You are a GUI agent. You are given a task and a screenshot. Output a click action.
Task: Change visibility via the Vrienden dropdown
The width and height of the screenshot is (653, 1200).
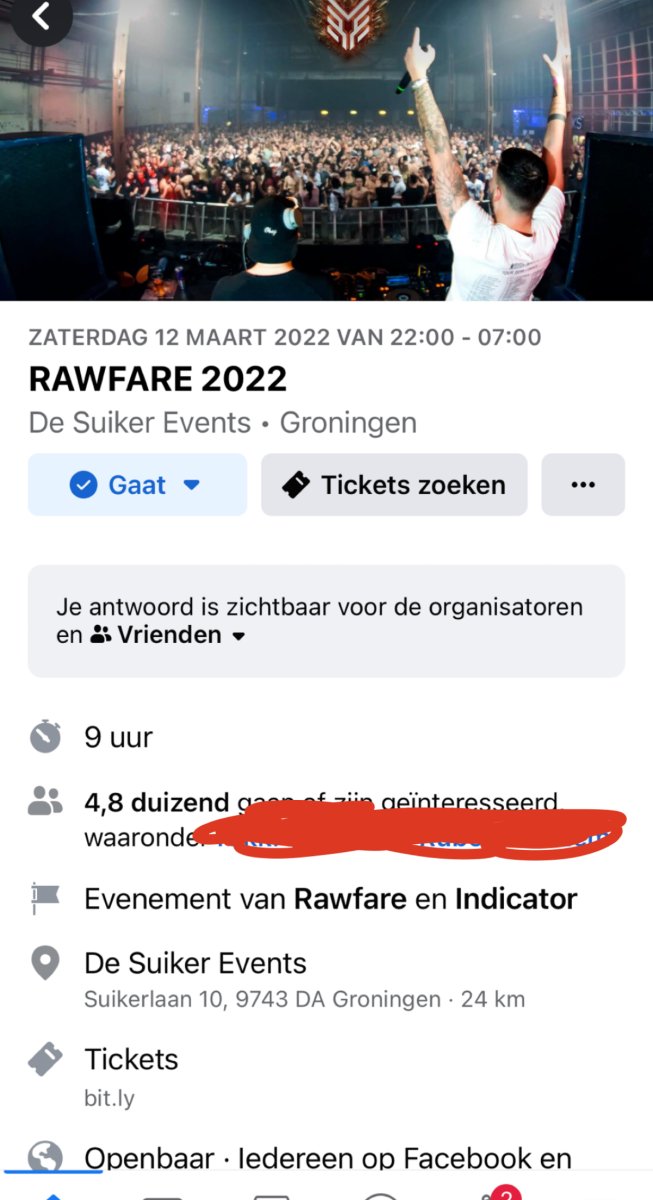pyautogui.click(x=168, y=635)
